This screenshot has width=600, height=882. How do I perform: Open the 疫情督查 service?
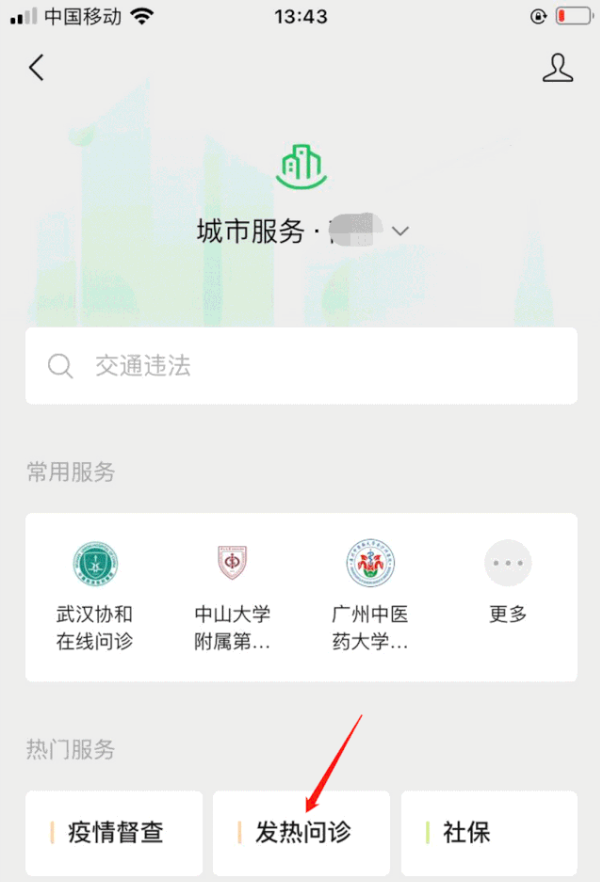click(x=114, y=832)
